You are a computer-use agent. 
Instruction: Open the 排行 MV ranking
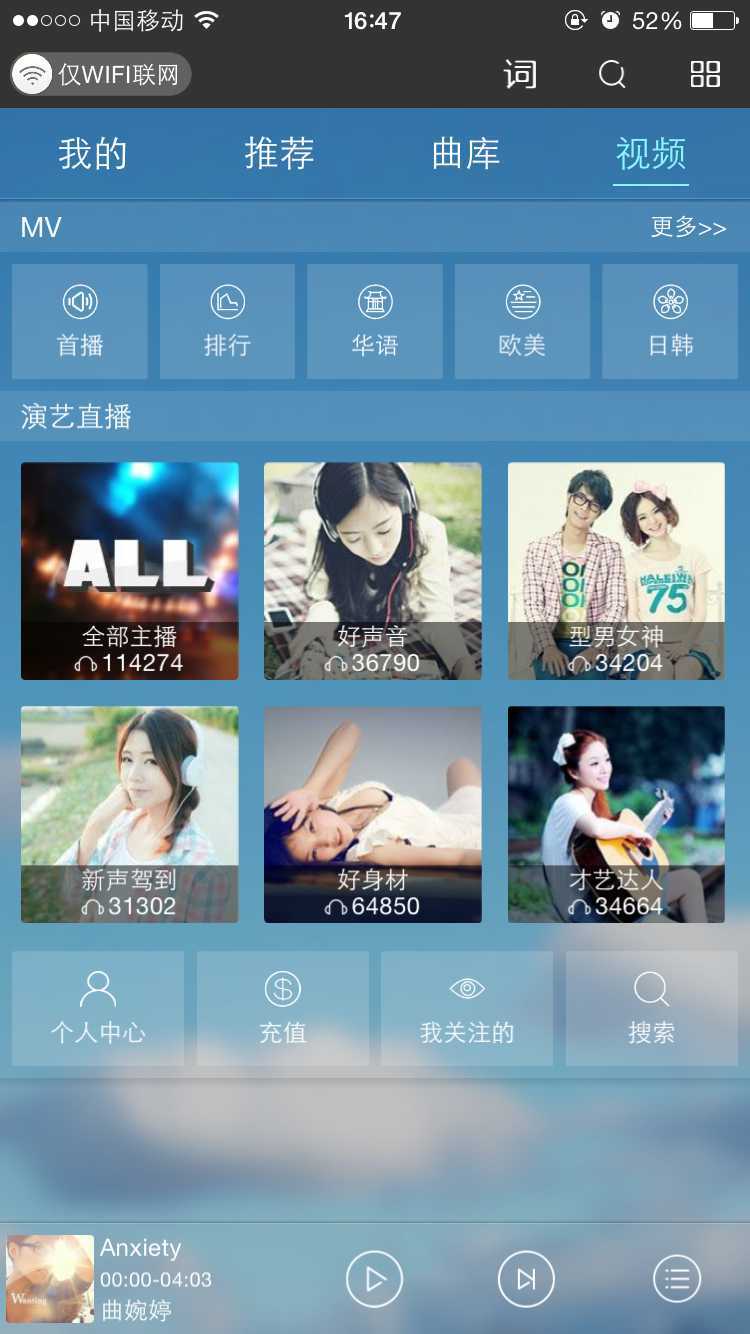(x=227, y=321)
